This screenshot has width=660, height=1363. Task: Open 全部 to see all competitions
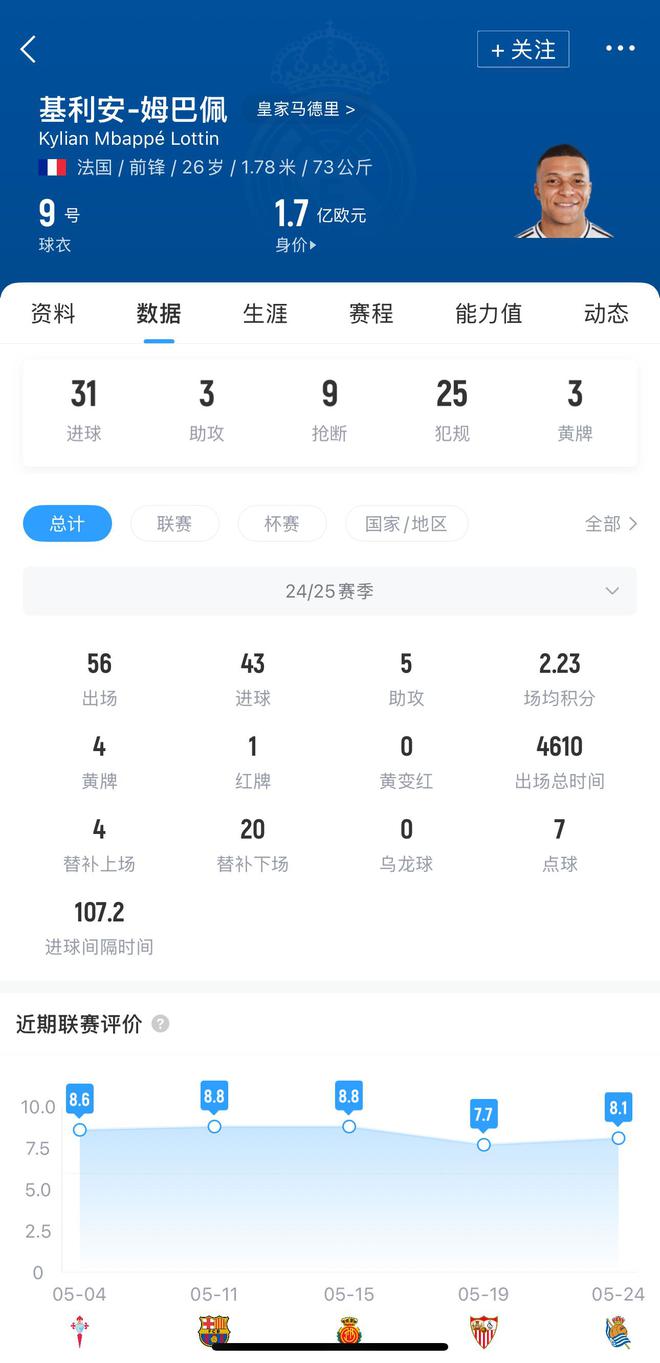coord(610,523)
